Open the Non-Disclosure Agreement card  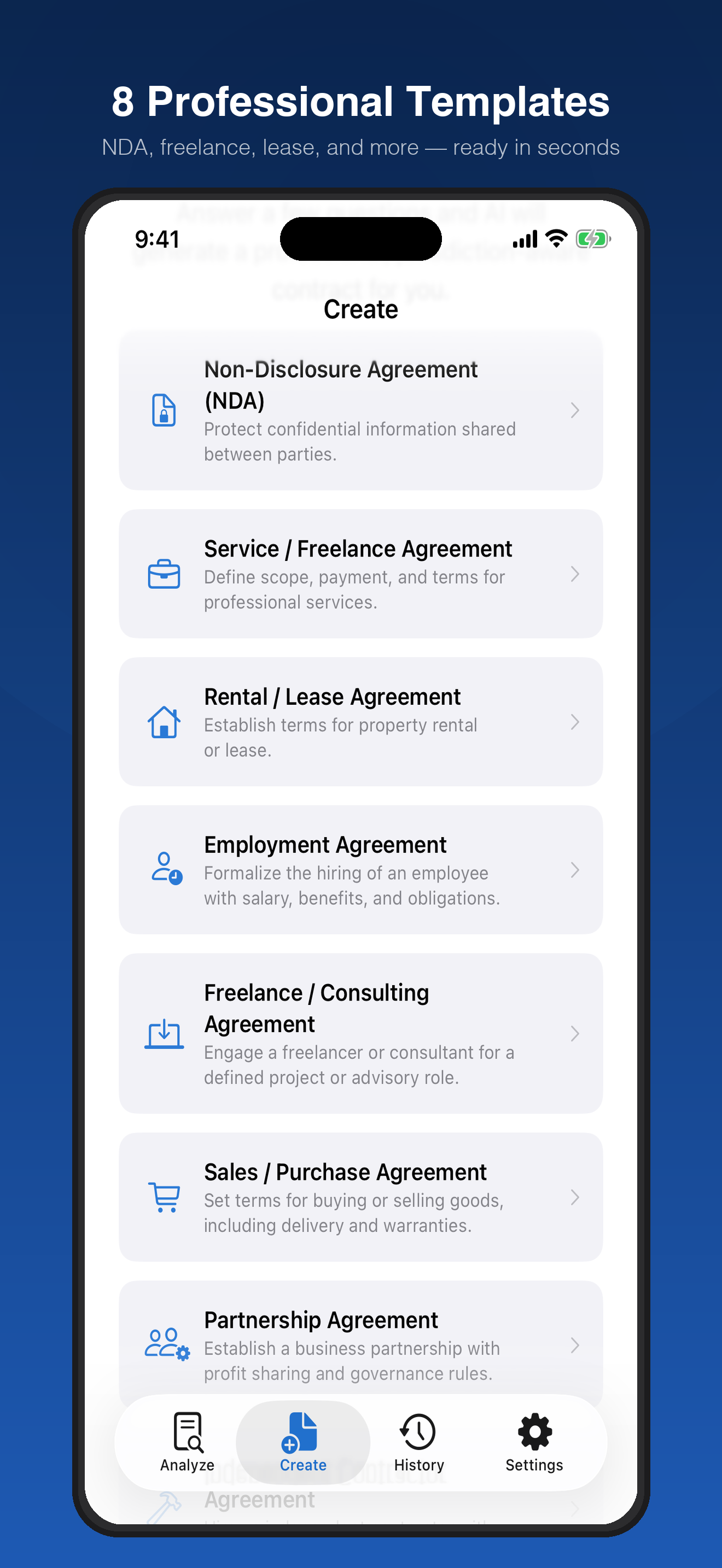[x=361, y=409]
